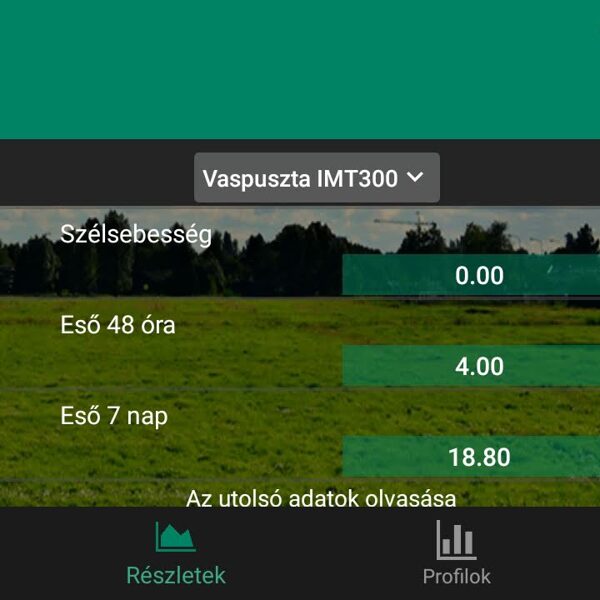Expand the Vaspuszta IMT300 station dropdown
Image resolution: width=600 pixels, height=600 pixels.
(316, 179)
